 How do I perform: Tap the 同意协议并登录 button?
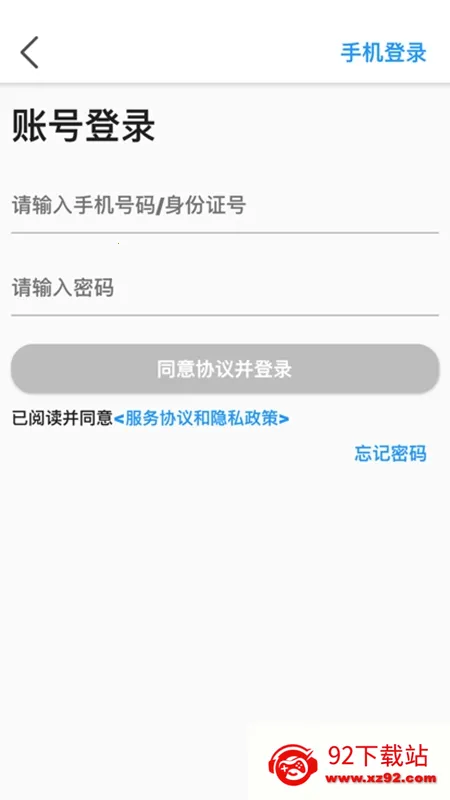225,369
